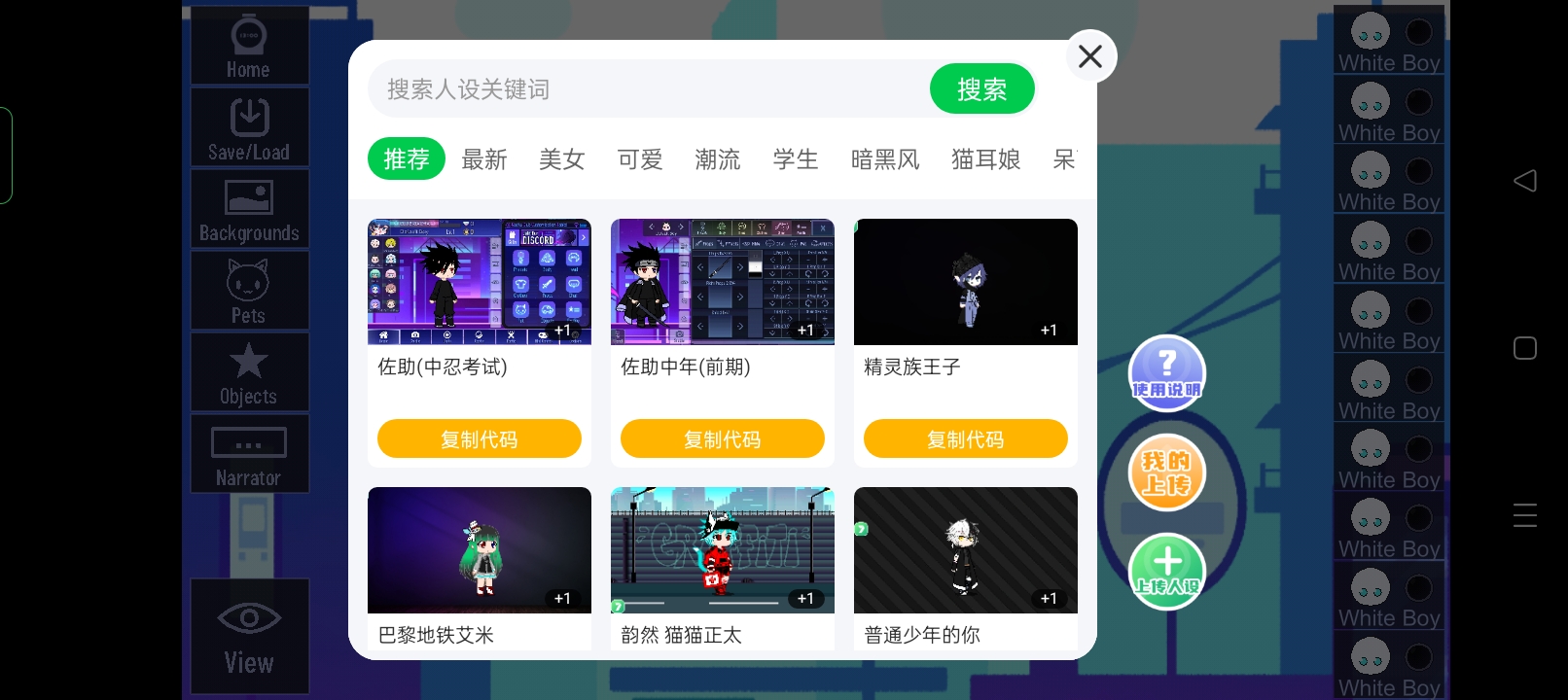The height and width of the screenshot is (700, 1568).
Task: Go back with the system back button
Action: tap(1525, 181)
